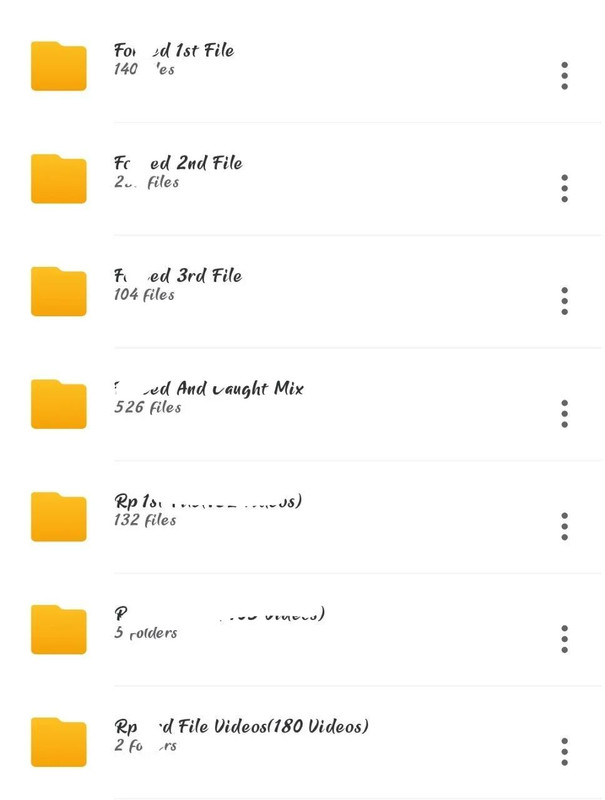The height and width of the screenshot is (800, 605).
Task: Show options for the 132 files folder
Action: [x=564, y=526]
